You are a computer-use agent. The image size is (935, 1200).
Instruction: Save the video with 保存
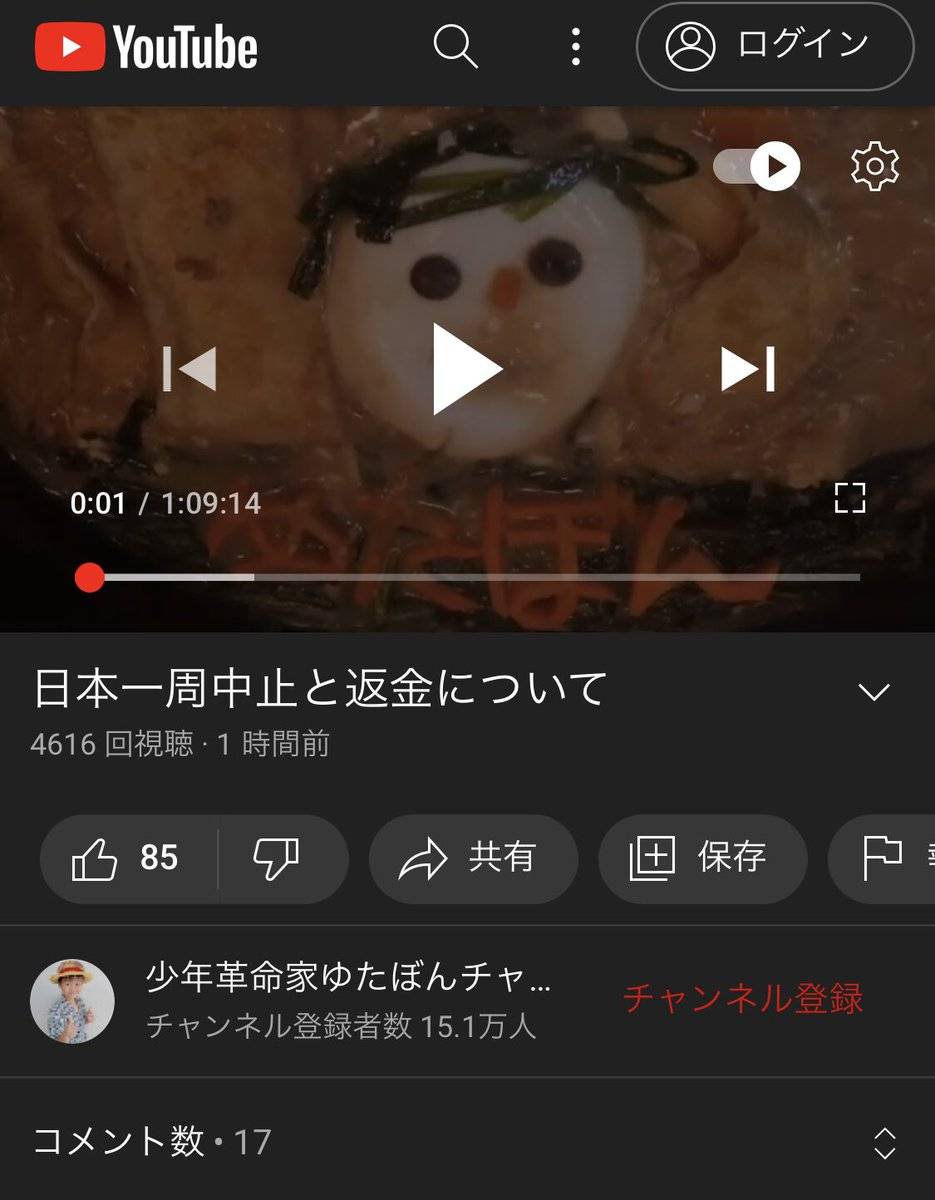702,859
